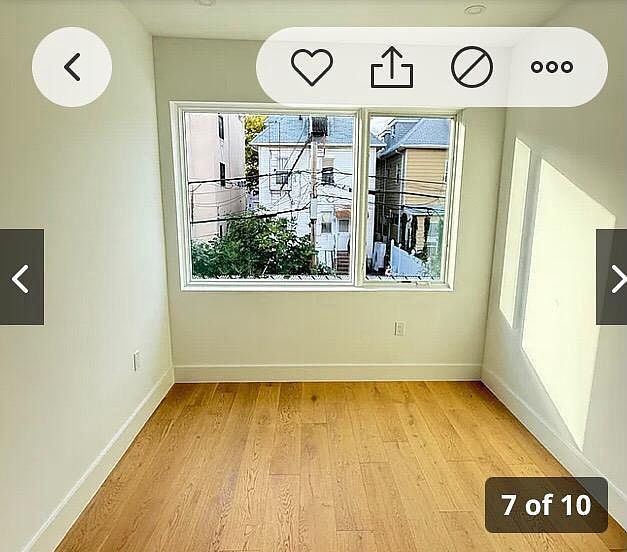Share this listing
The height and width of the screenshot is (552, 627).
coord(391,67)
